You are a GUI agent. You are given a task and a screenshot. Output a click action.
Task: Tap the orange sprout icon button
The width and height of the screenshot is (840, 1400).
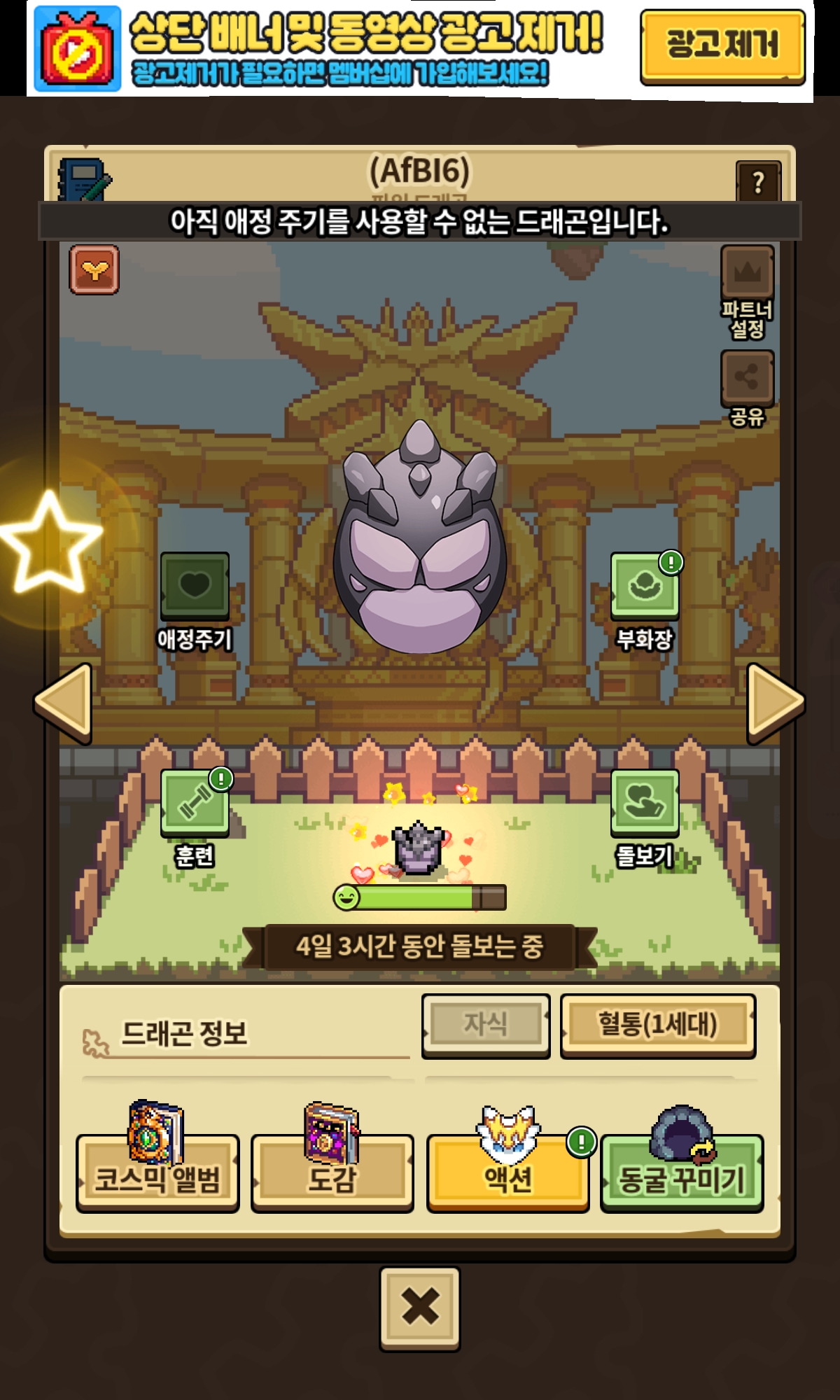click(94, 269)
